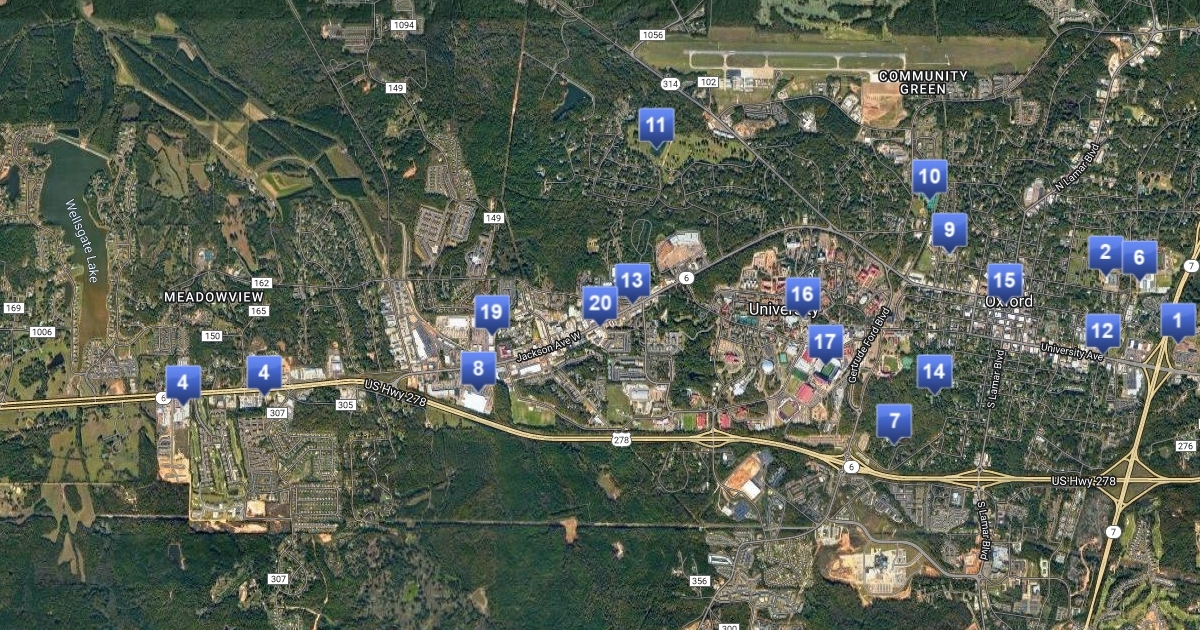The height and width of the screenshot is (630, 1200).
Task: Tap map pin number 1
Action: tap(1178, 322)
